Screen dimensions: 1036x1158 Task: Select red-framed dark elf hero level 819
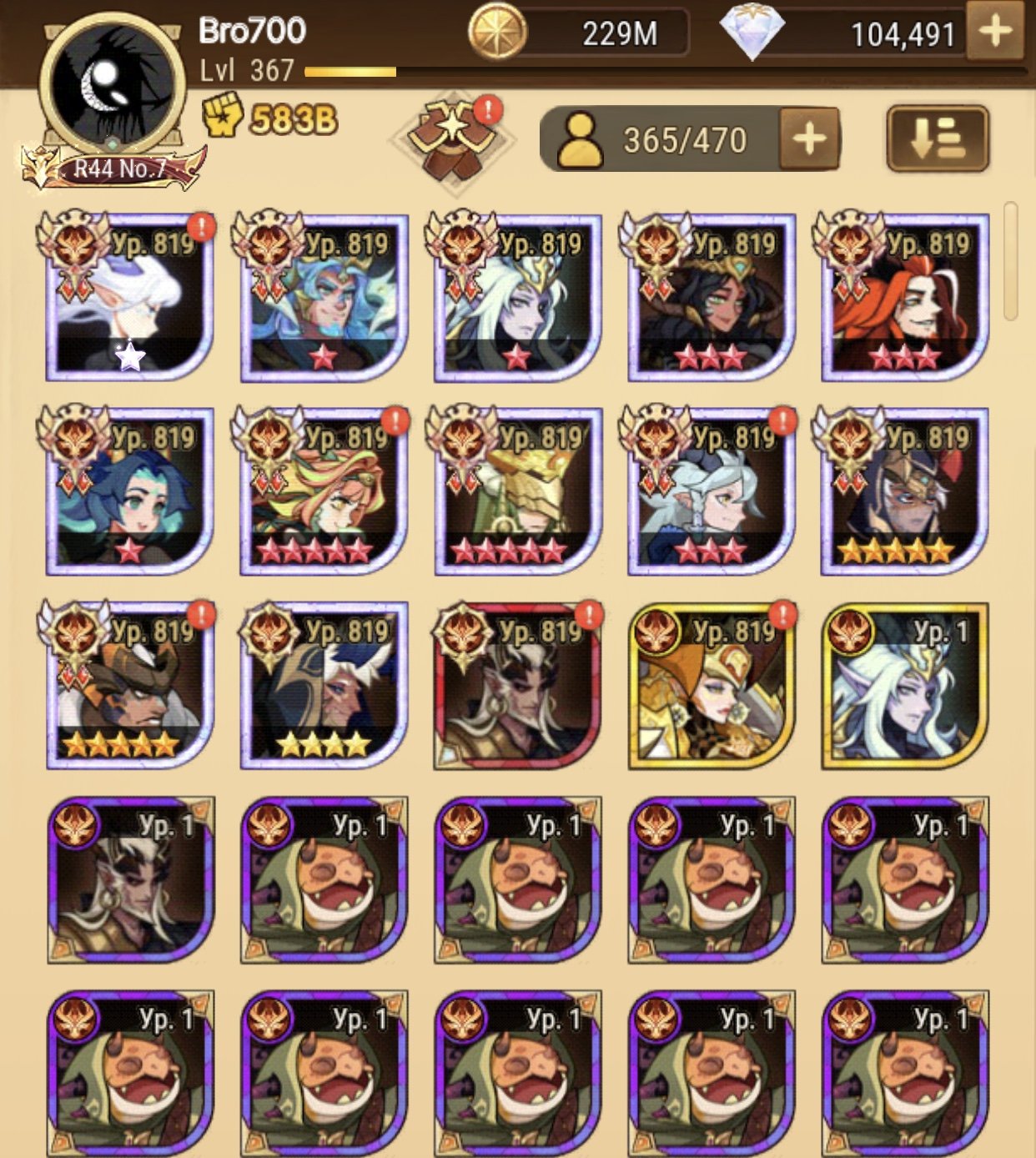click(517, 686)
